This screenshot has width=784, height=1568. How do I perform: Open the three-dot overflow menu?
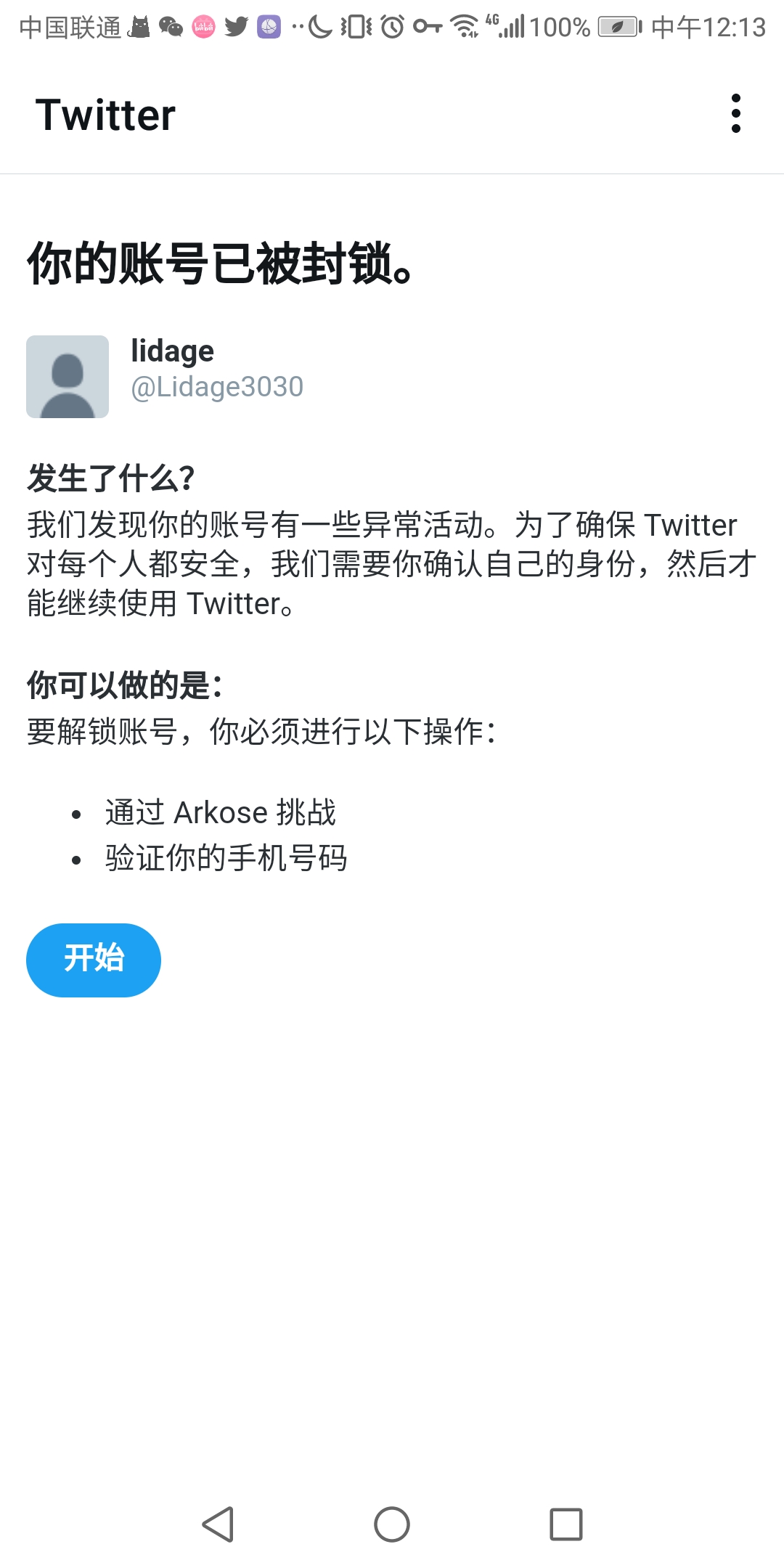[x=736, y=114]
